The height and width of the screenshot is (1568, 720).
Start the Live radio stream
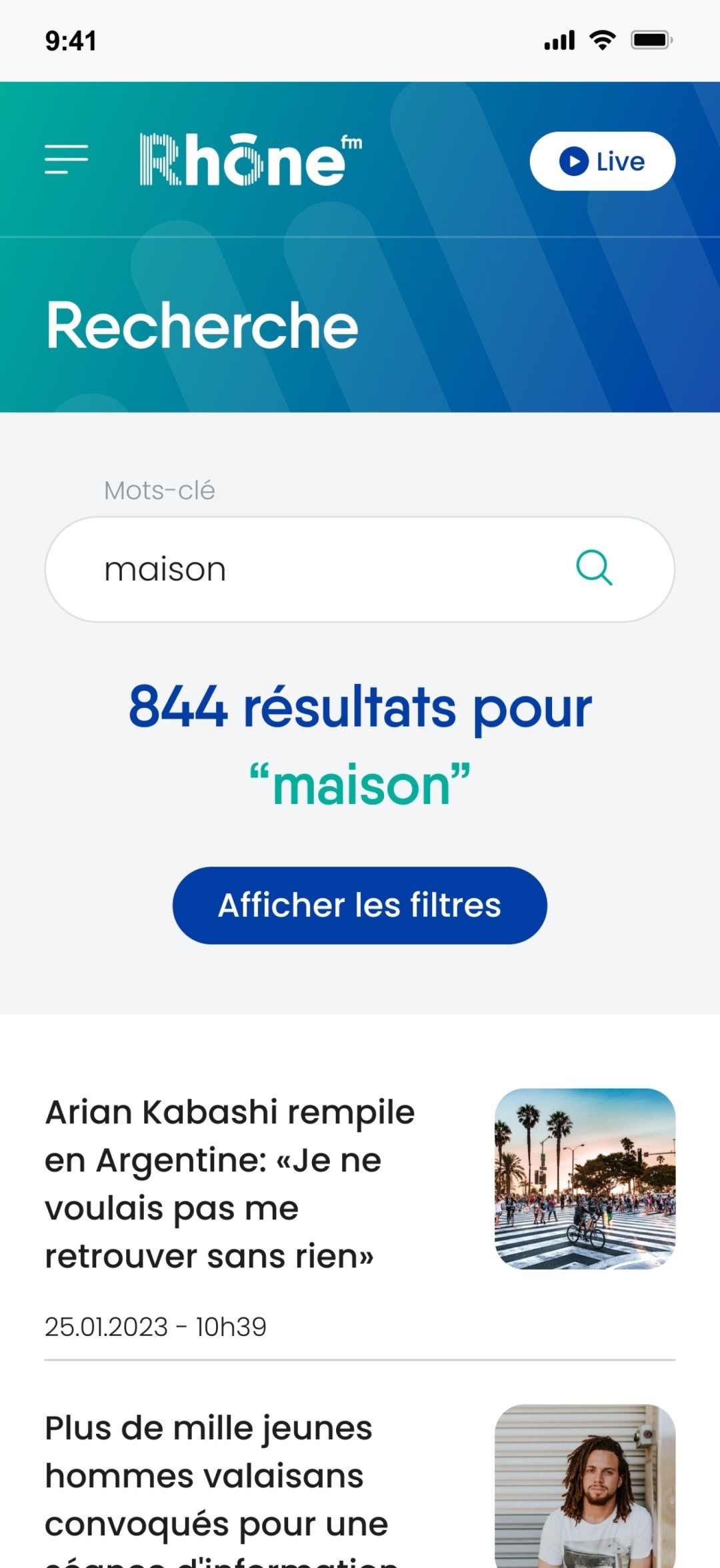pyautogui.click(x=602, y=161)
